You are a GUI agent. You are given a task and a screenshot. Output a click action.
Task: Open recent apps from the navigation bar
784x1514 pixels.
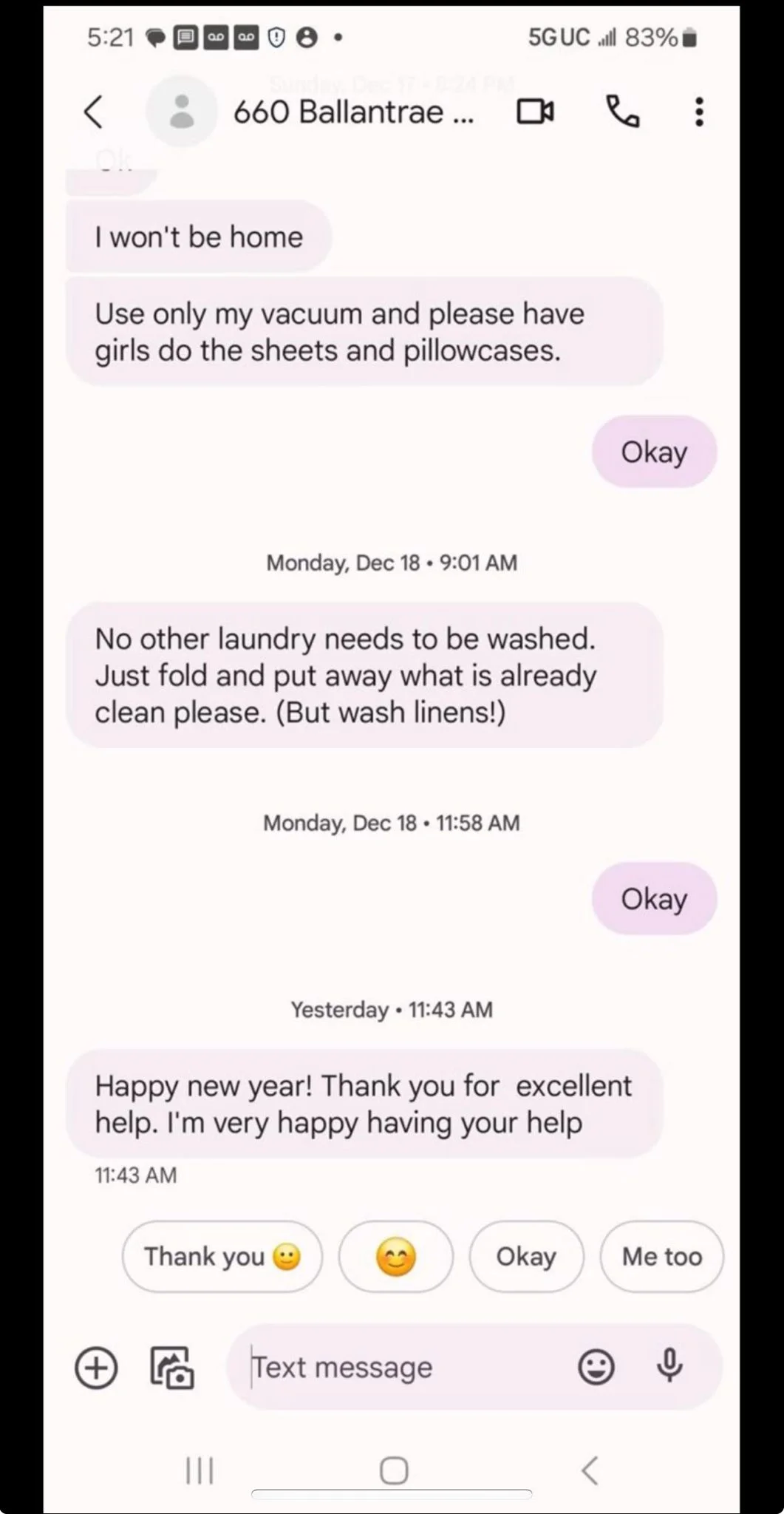pos(200,1470)
